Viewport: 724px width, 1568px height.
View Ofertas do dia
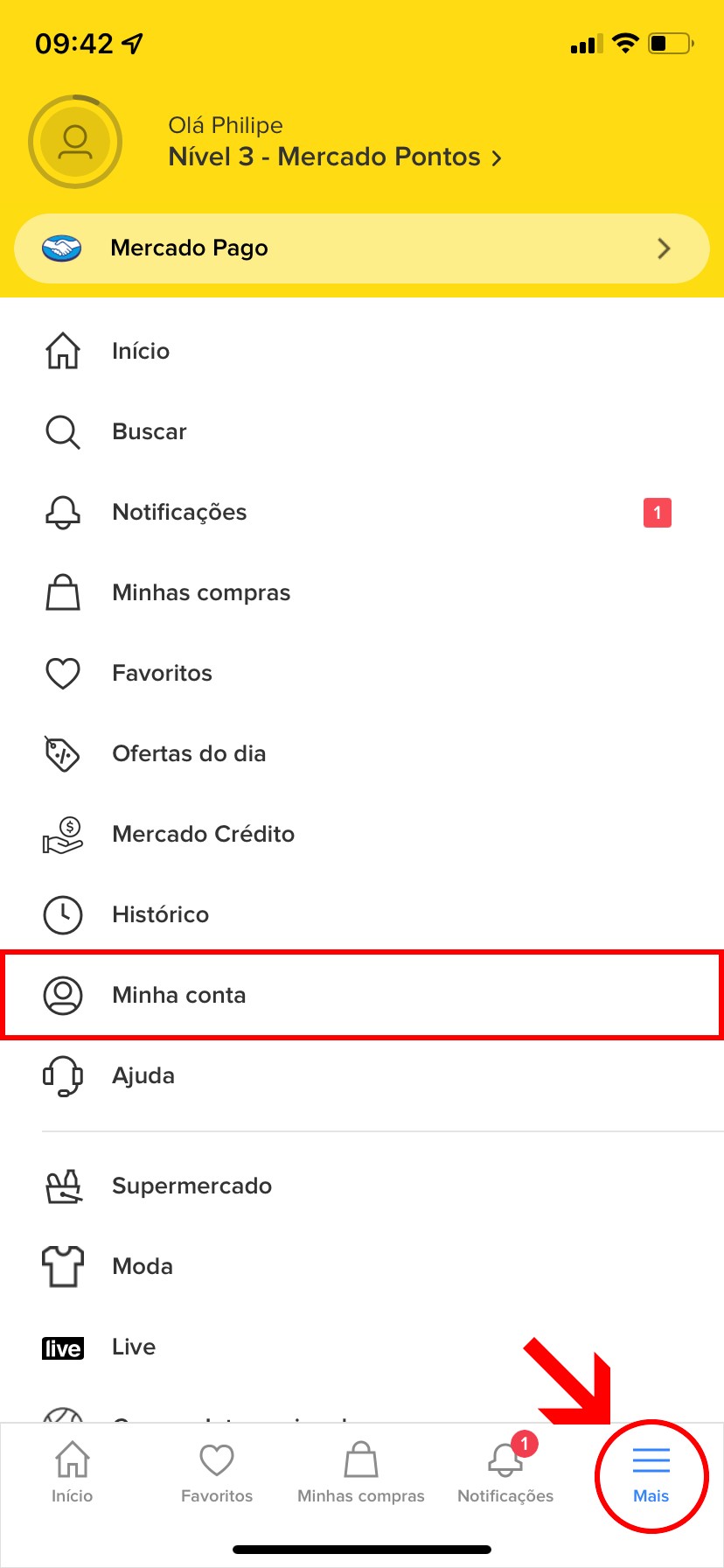(x=189, y=753)
